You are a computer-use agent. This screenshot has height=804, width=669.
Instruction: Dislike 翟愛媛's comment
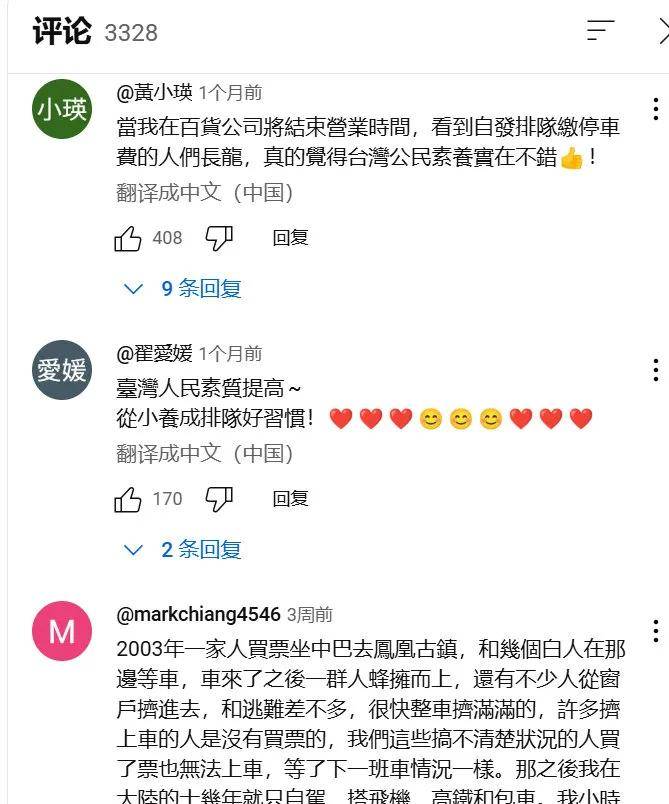click(x=219, y=499)
